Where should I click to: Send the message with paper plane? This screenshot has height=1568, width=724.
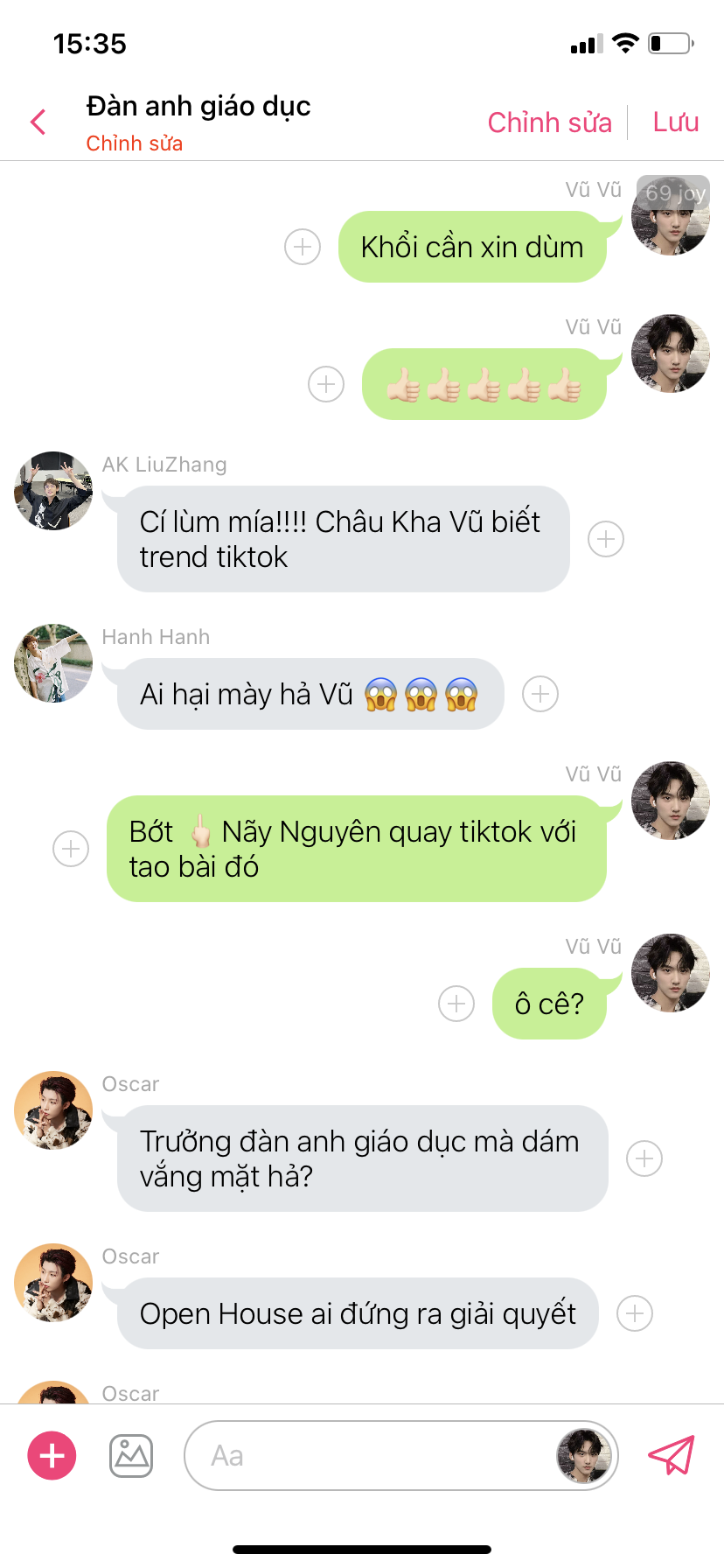671,1456
